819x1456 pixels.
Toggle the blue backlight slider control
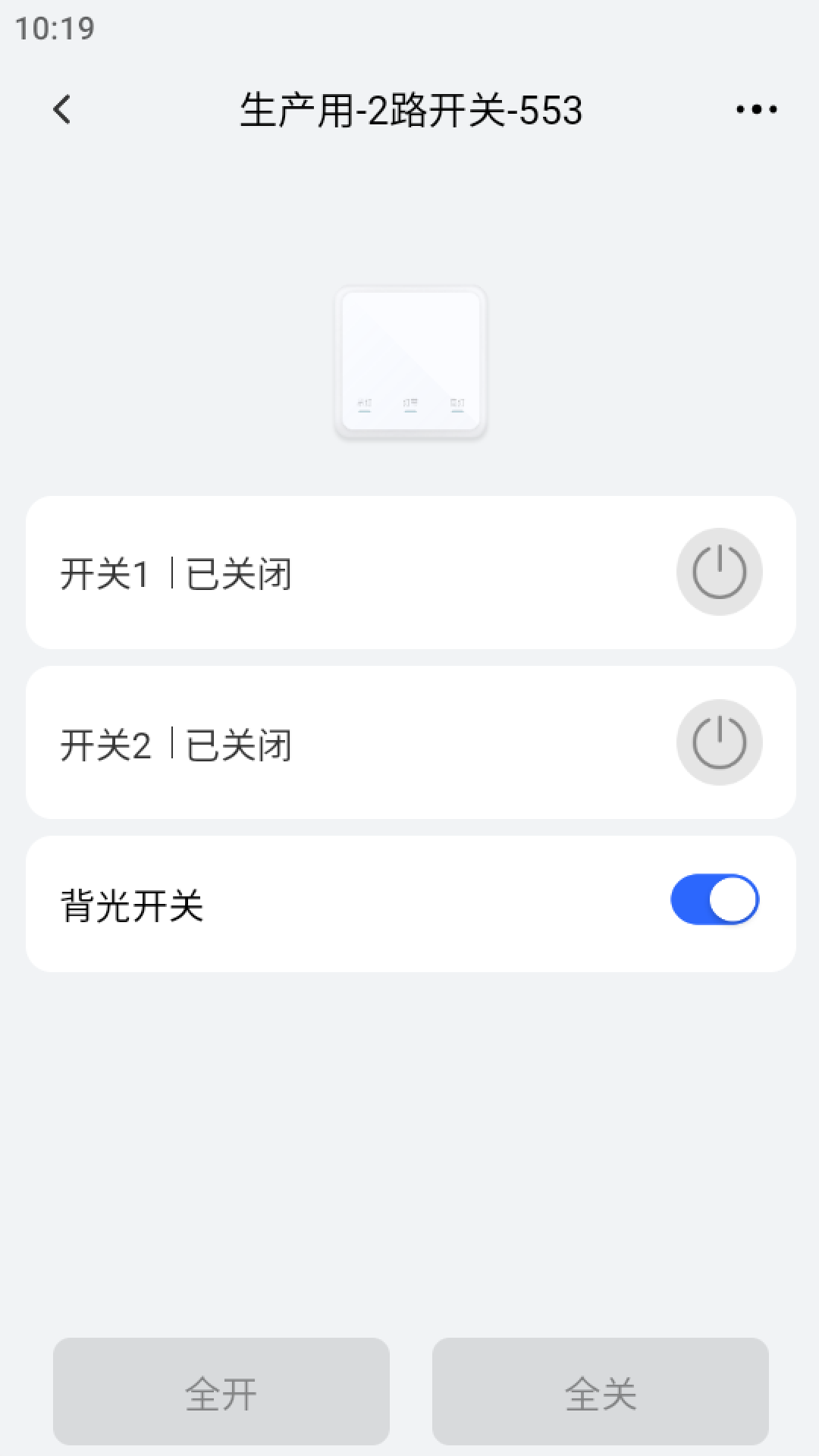[x=714, y=899]
